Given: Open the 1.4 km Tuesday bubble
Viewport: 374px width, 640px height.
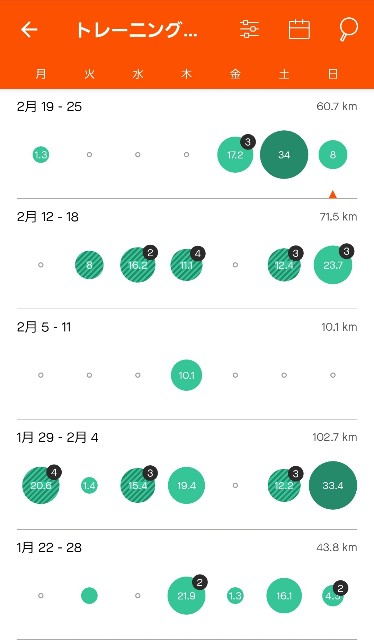Looking at the screenshot, I should point(89,485).
